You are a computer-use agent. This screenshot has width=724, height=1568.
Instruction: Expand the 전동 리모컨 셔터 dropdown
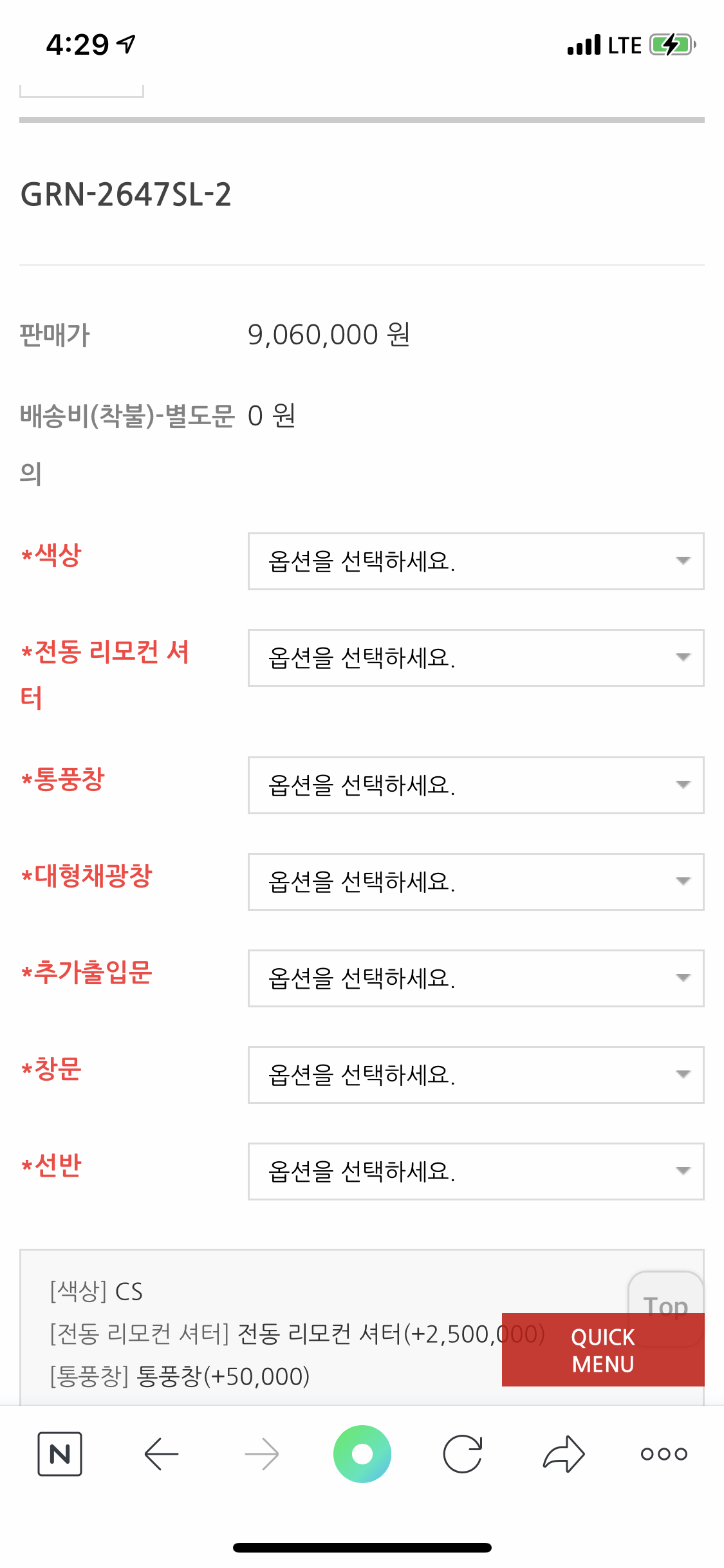pos(476,658)
